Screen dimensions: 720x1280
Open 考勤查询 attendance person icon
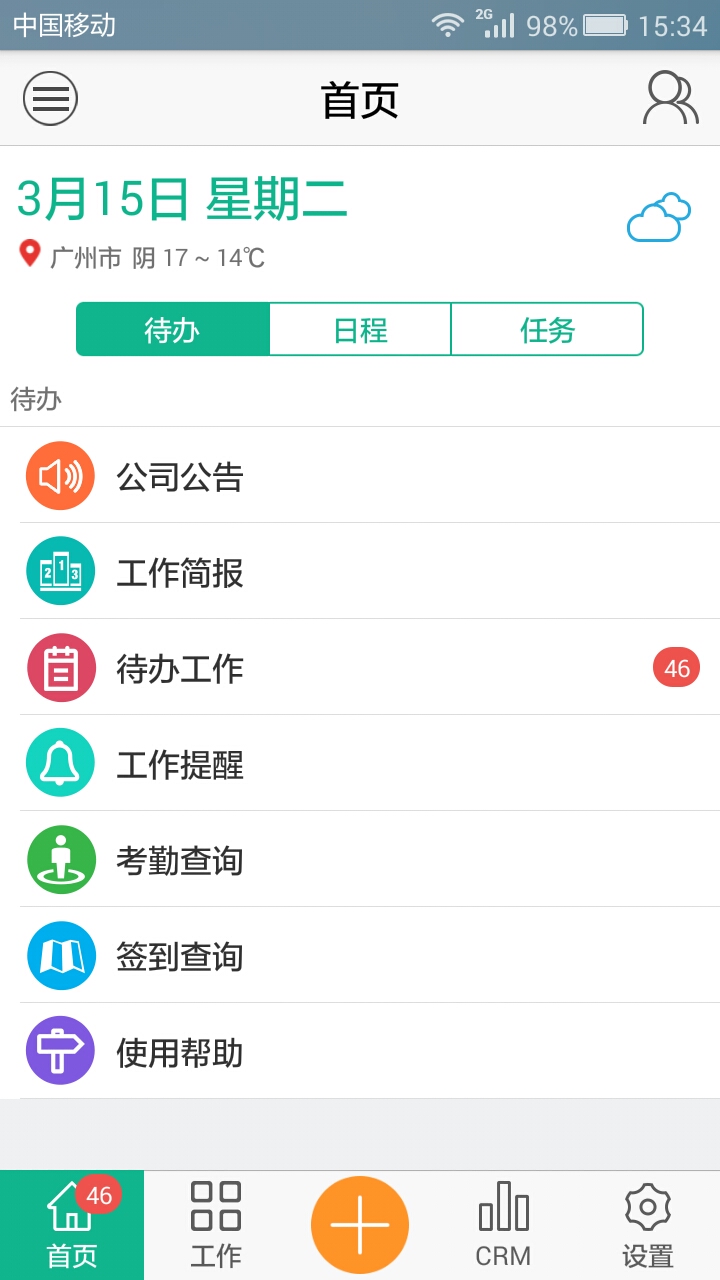(x=60, y=859)
